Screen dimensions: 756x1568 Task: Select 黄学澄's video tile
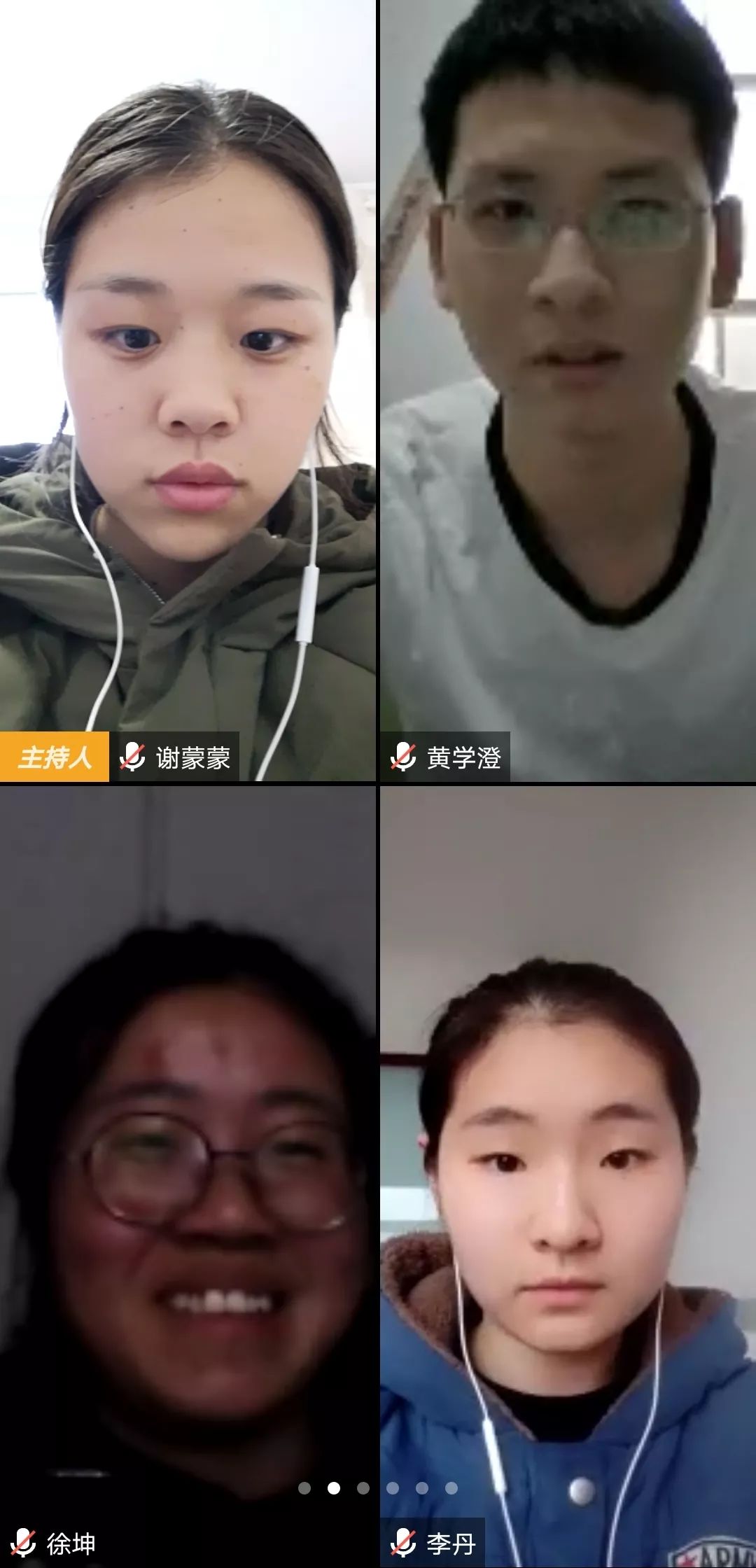[x=568, y=391]
